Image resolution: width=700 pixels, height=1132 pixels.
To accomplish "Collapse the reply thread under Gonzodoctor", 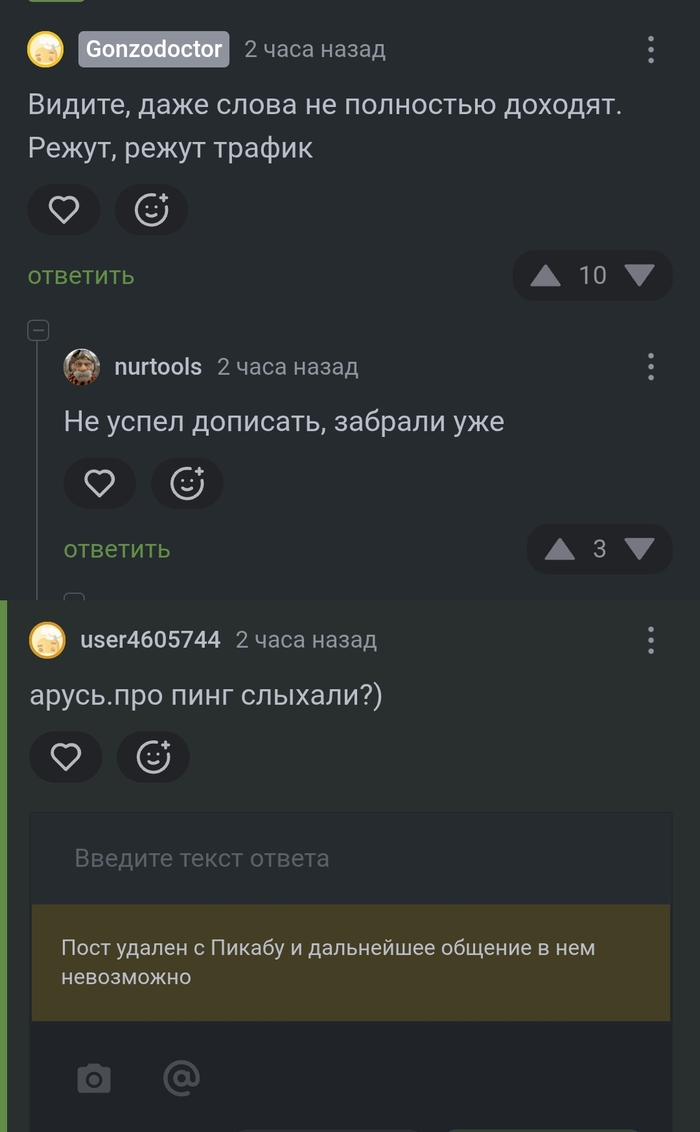I will [x=38, y=330].
